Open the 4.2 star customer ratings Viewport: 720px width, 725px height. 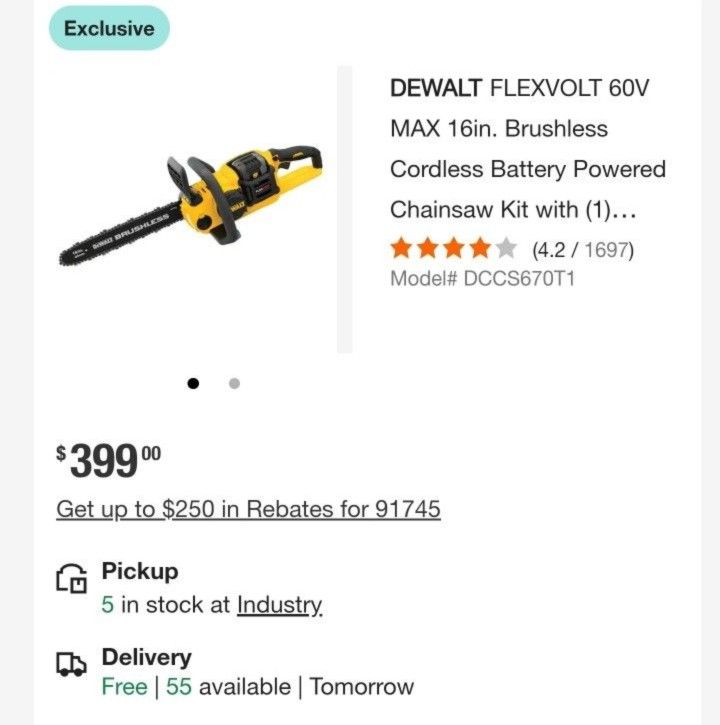(x=511, y=249)
